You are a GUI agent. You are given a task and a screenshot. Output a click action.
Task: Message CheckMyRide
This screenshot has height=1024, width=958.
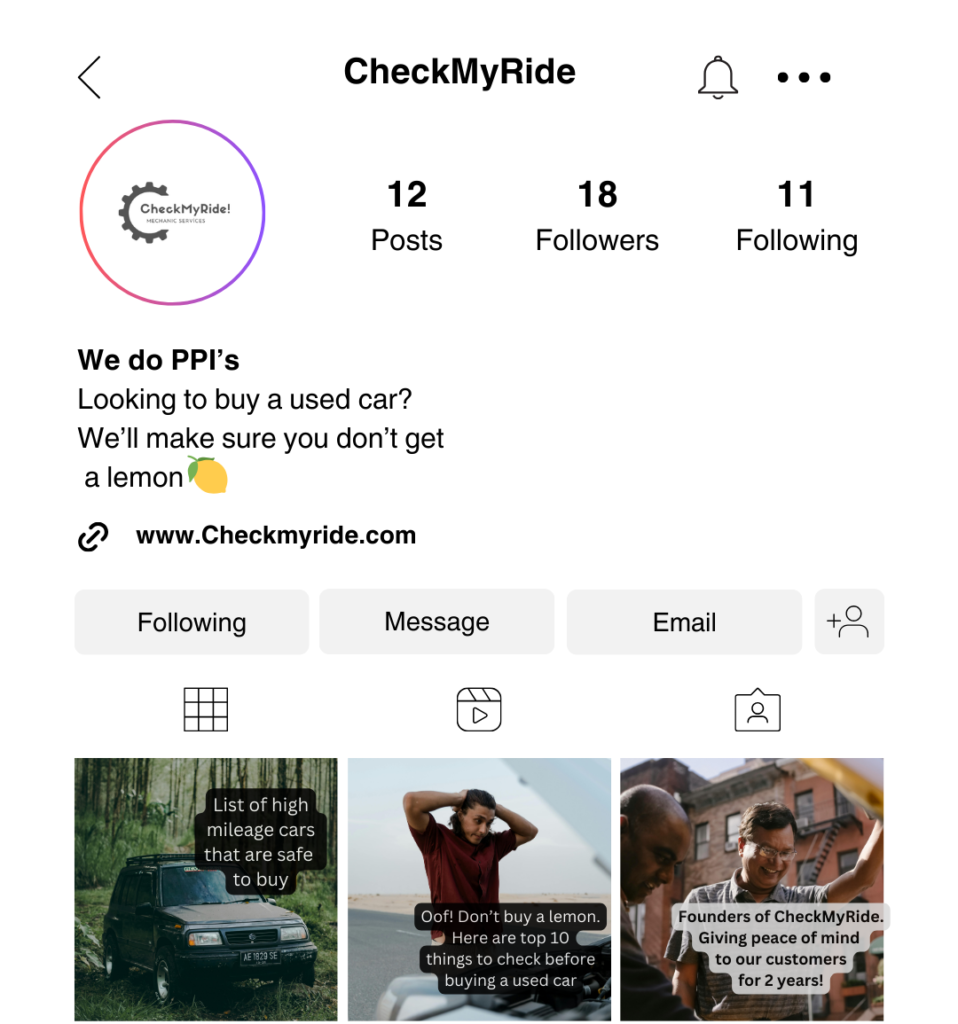coord(437,622)
